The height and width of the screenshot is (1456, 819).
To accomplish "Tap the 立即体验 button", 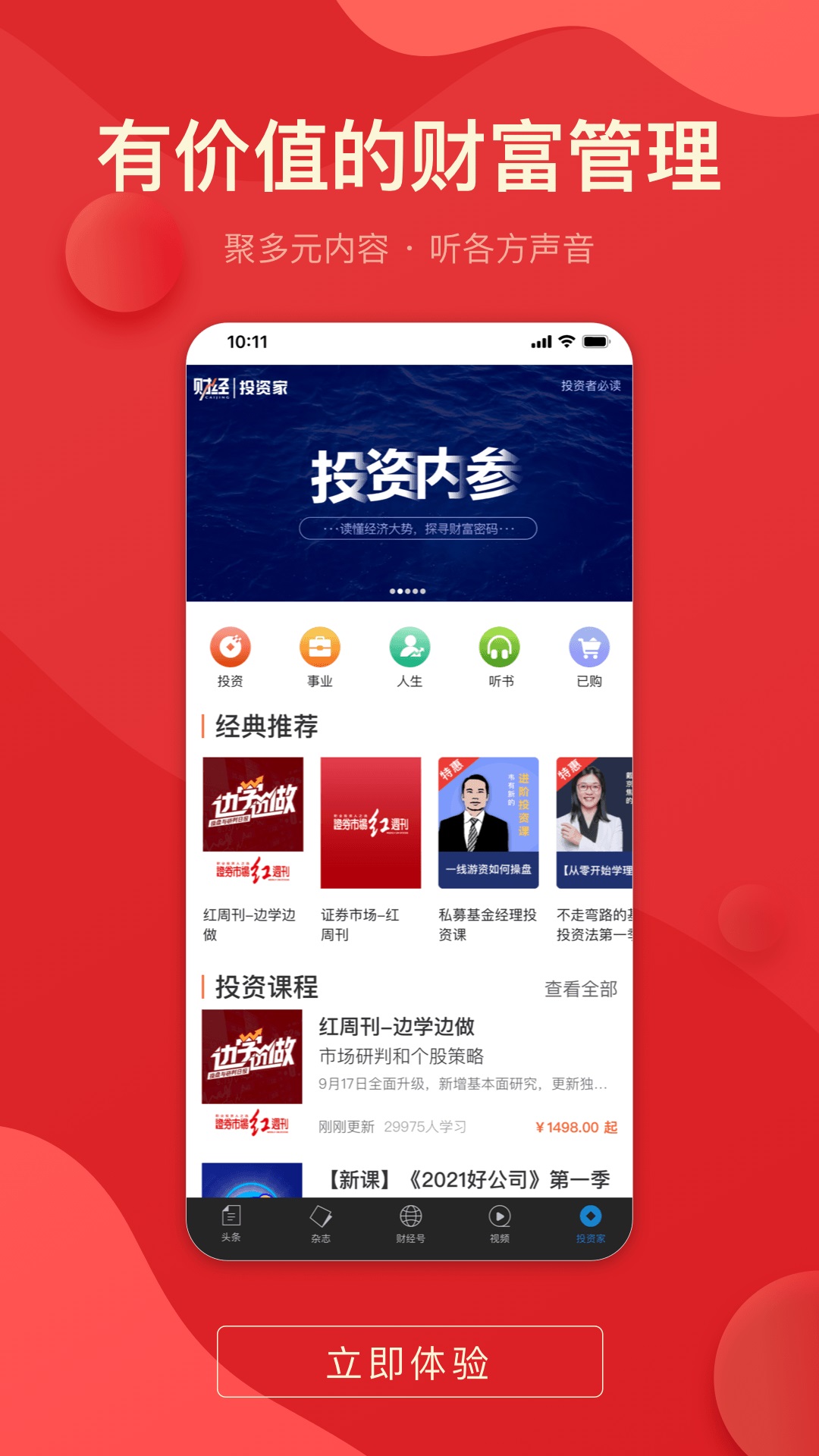I will pos(409,1361).
